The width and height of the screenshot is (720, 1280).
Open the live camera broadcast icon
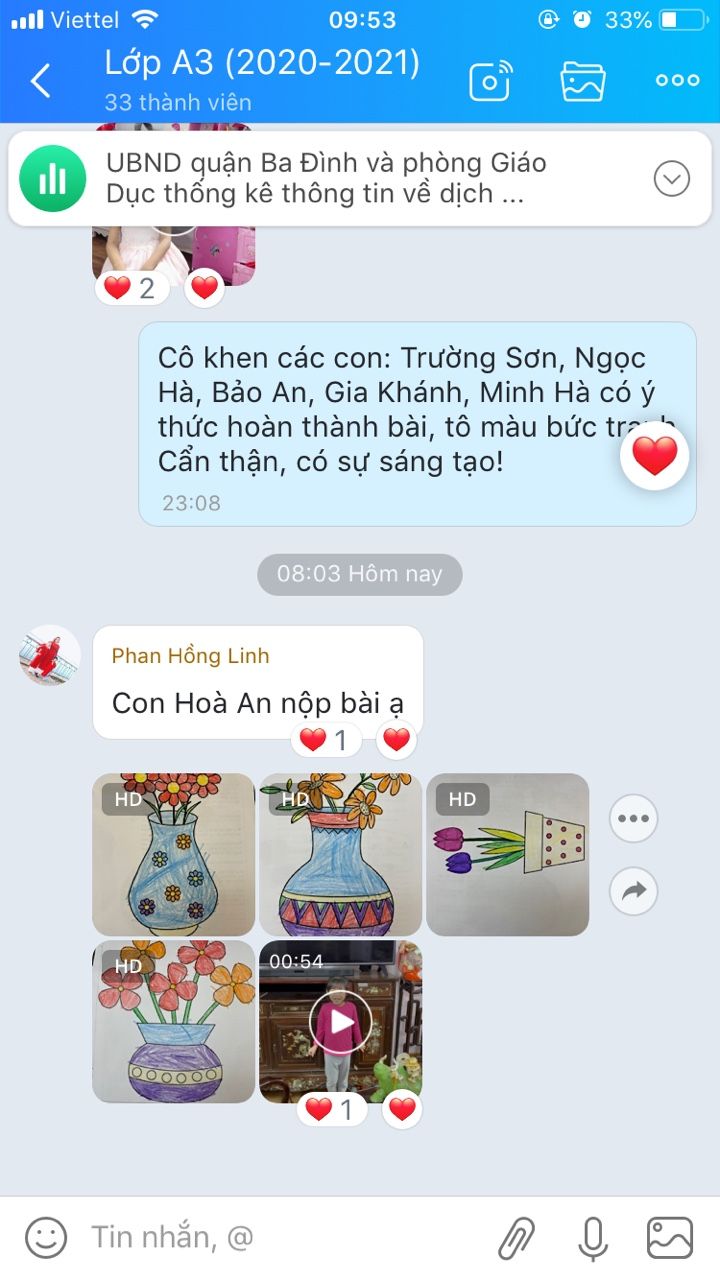pos(490,81)
